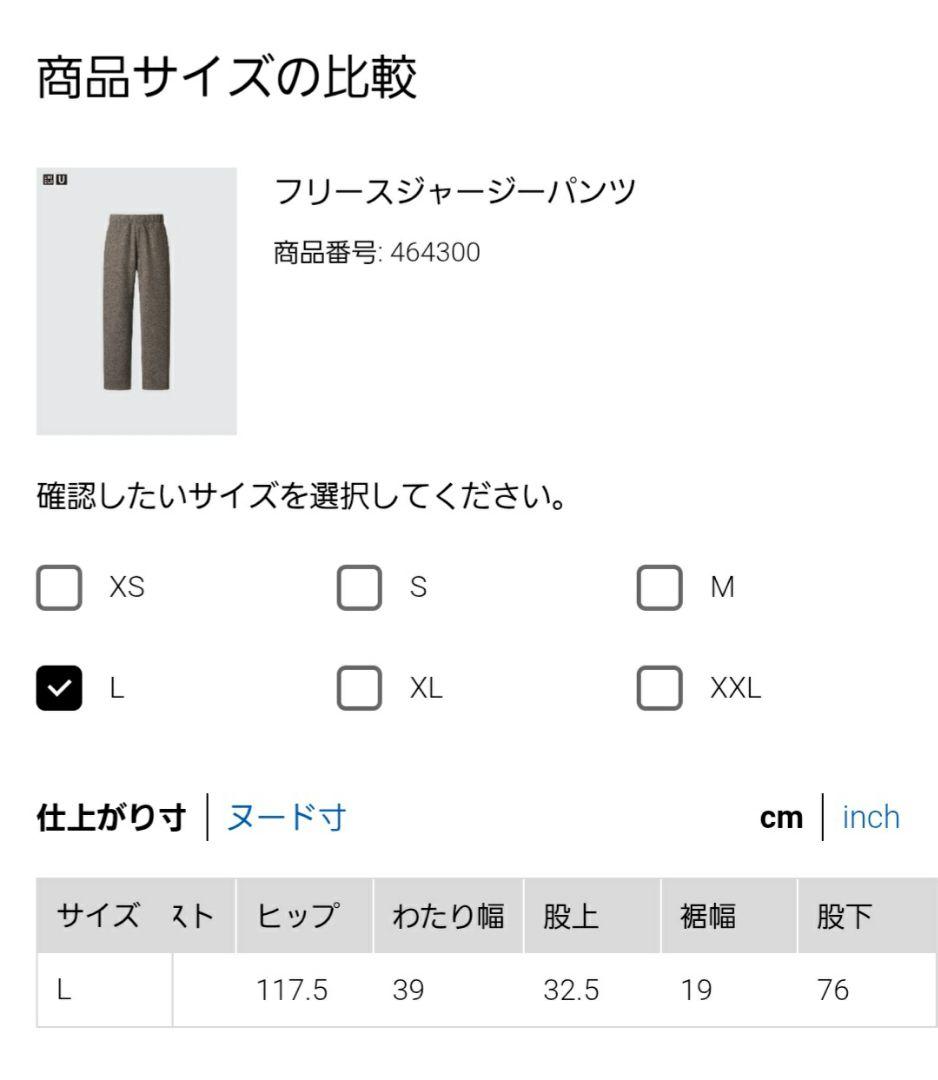The width and height of the screenshot is (938, 1080).
Task: Select the S size option
Action: click(359, 588)
